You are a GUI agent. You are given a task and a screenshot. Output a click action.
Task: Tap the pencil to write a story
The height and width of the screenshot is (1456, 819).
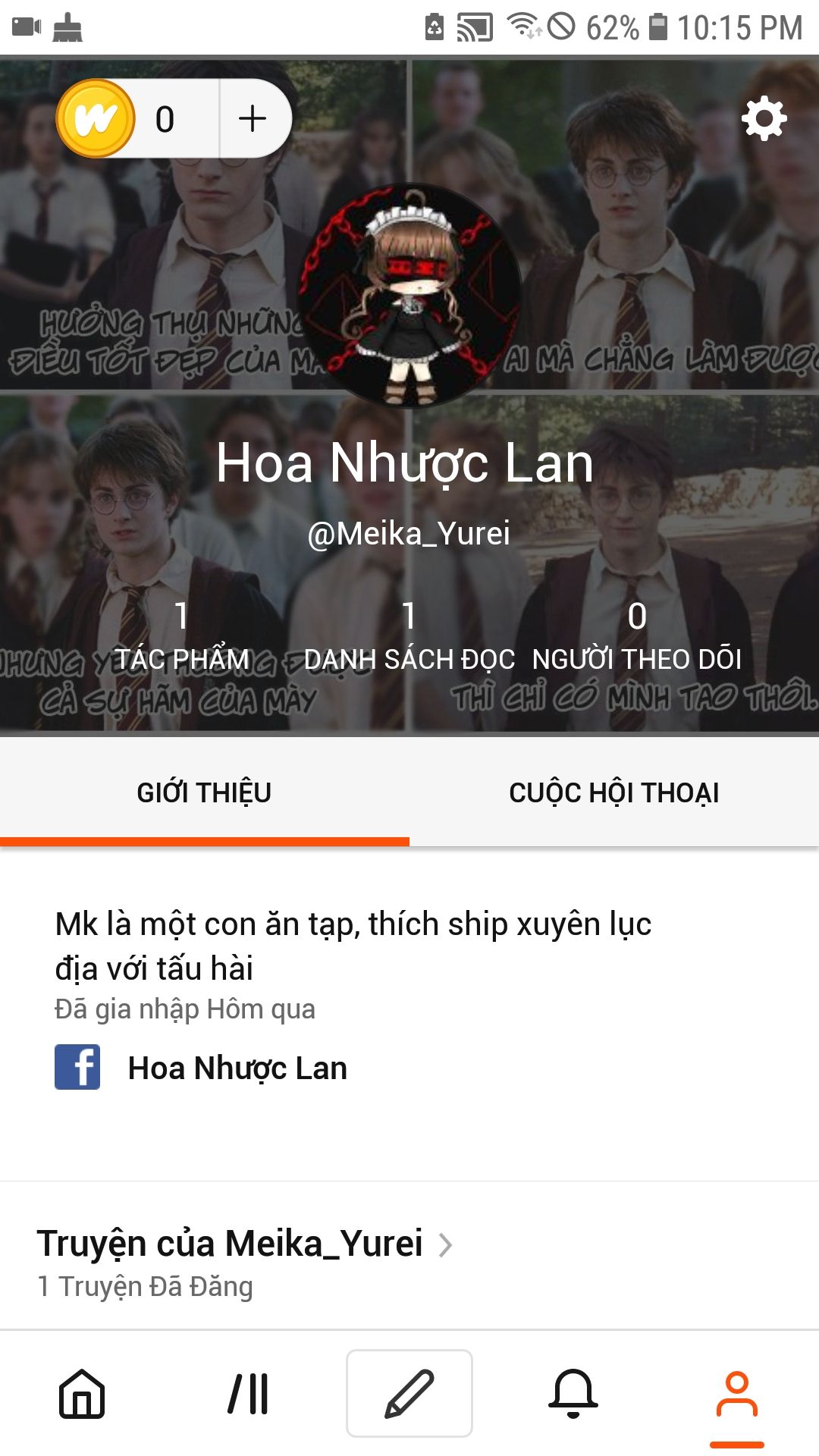click(409, 1393)
